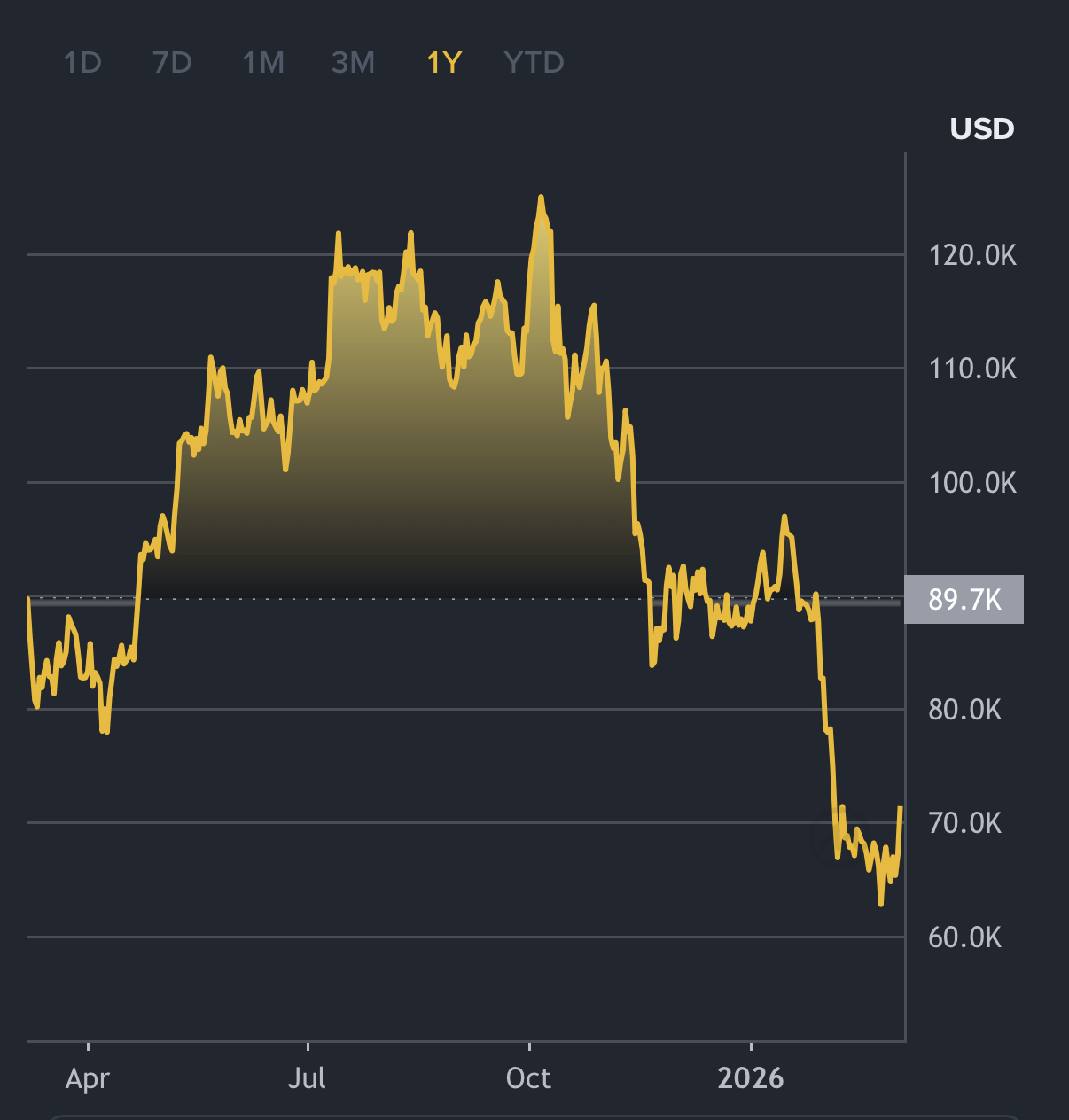The height and width of the screenshot is (1120, 1069).
Task: Tap the 1Y range tab
Action: tap(444, 63)
